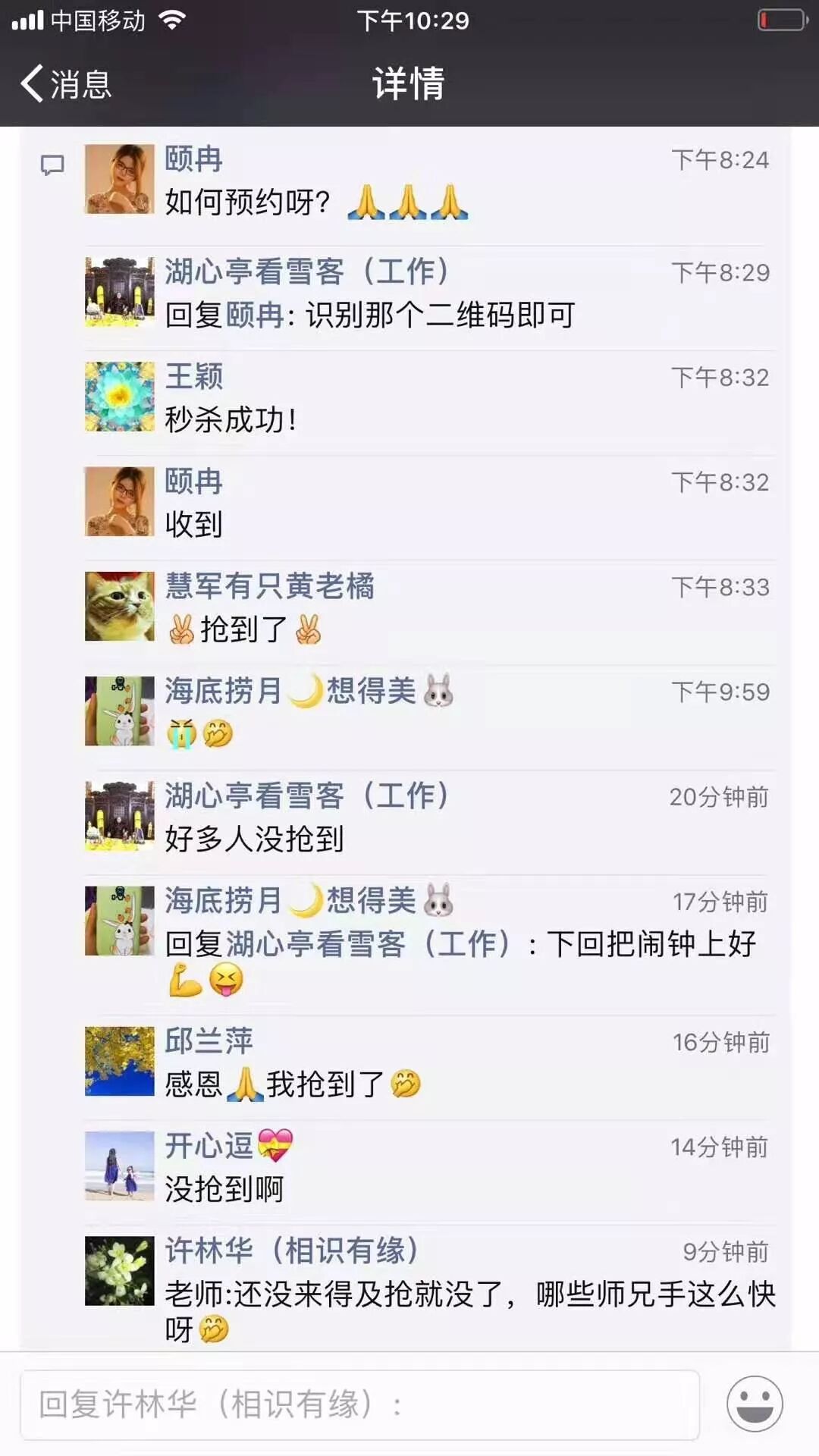Open 邱兰萍's profile name
The image size is (819, 1456).
coord(209,1040)
